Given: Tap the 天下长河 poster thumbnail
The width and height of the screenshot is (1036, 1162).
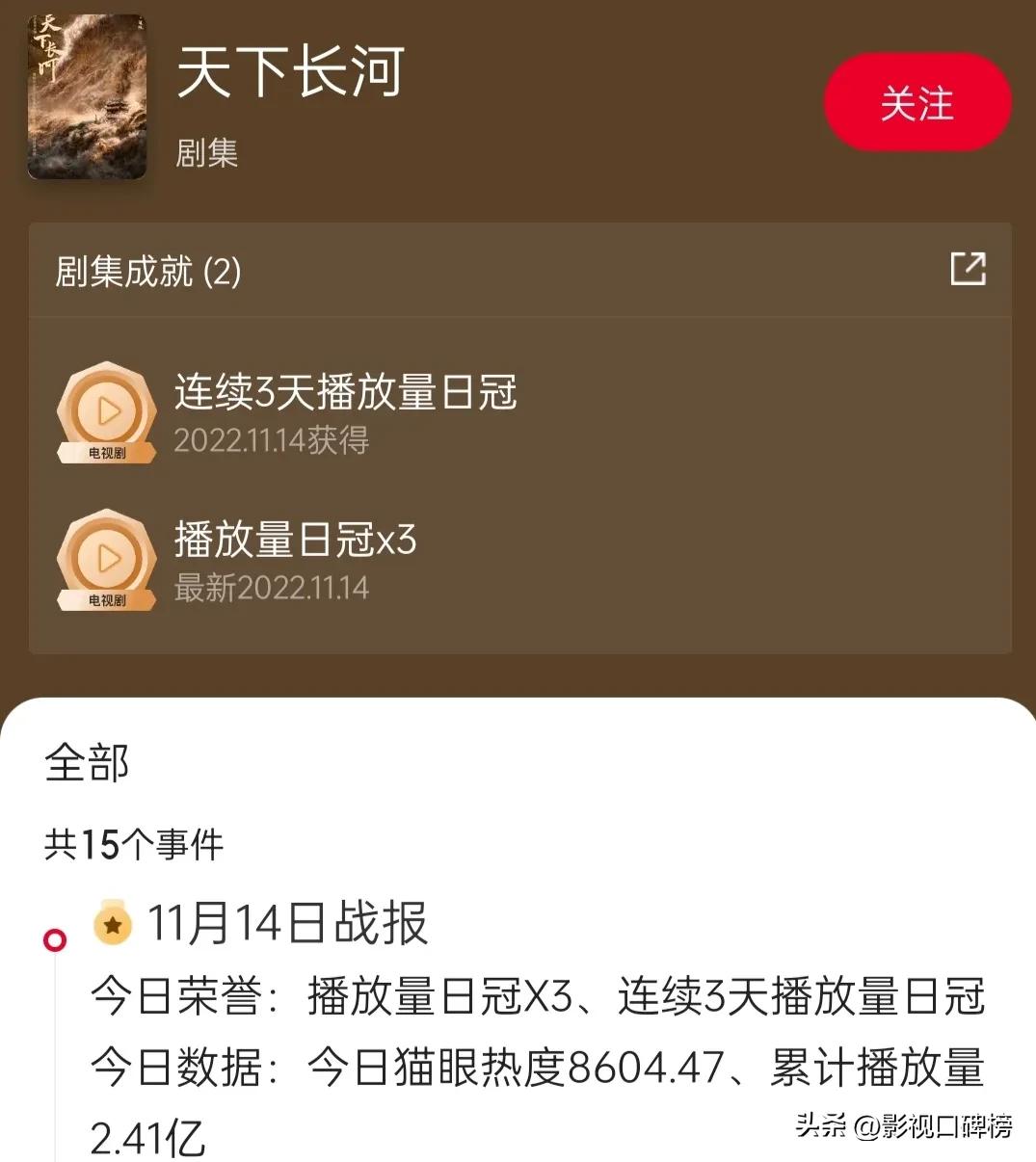Looking at the screenshot, I should pyautogui.click(x=87, y=96).
